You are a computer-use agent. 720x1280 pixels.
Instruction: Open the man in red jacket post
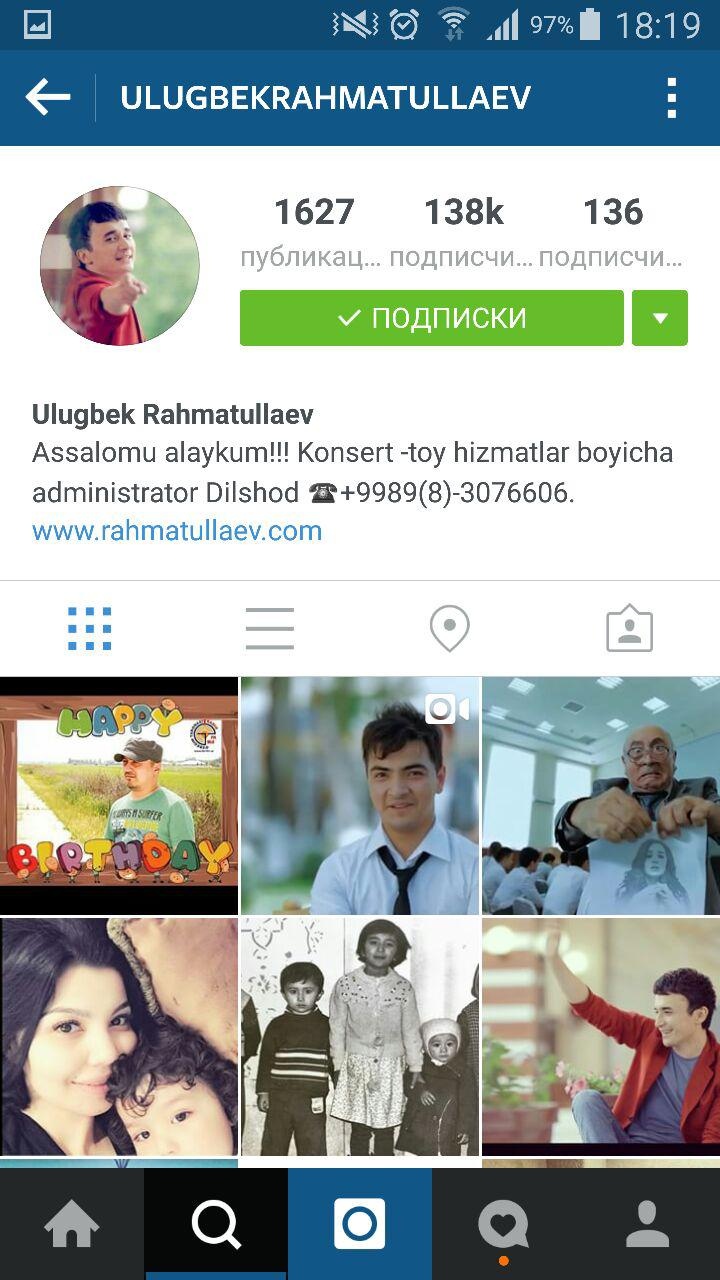point(601,1036)
